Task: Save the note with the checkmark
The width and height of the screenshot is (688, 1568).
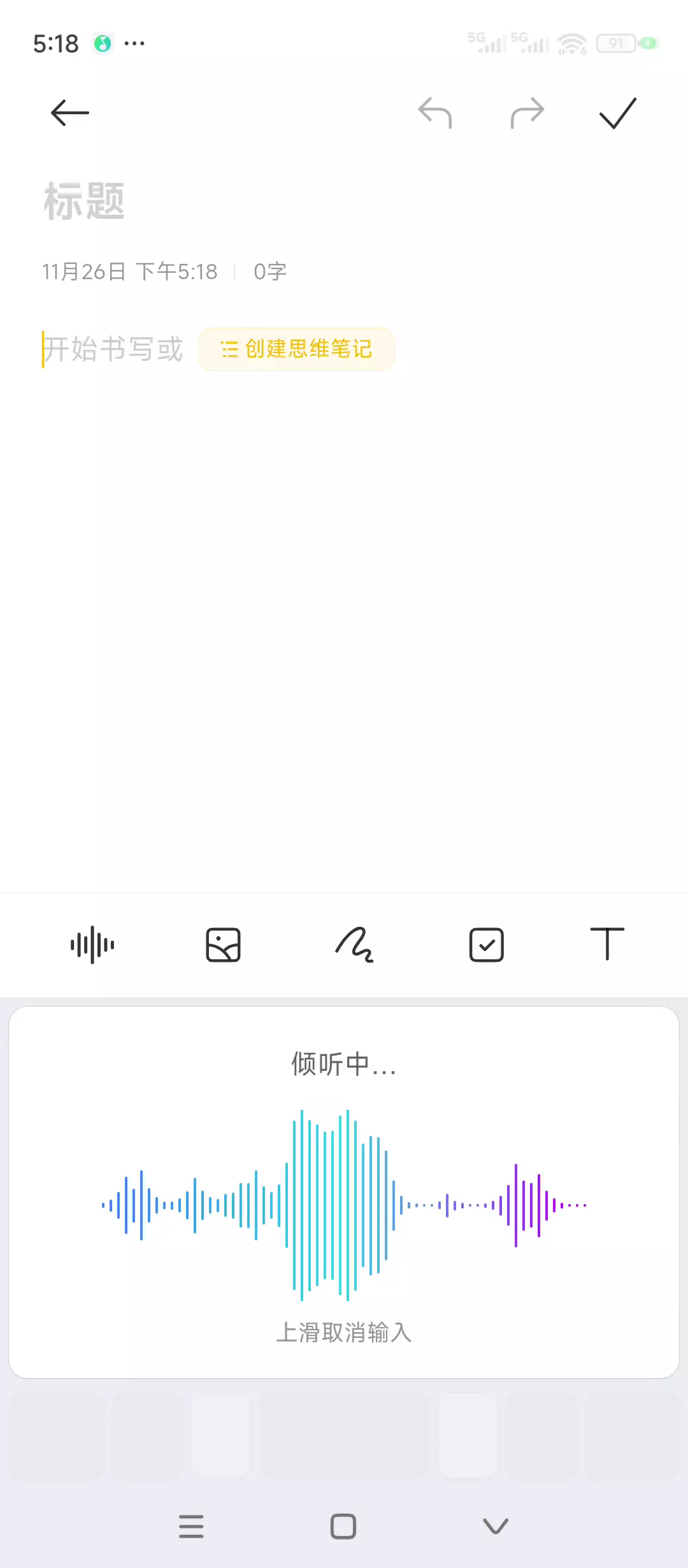Action: (618, 113)
